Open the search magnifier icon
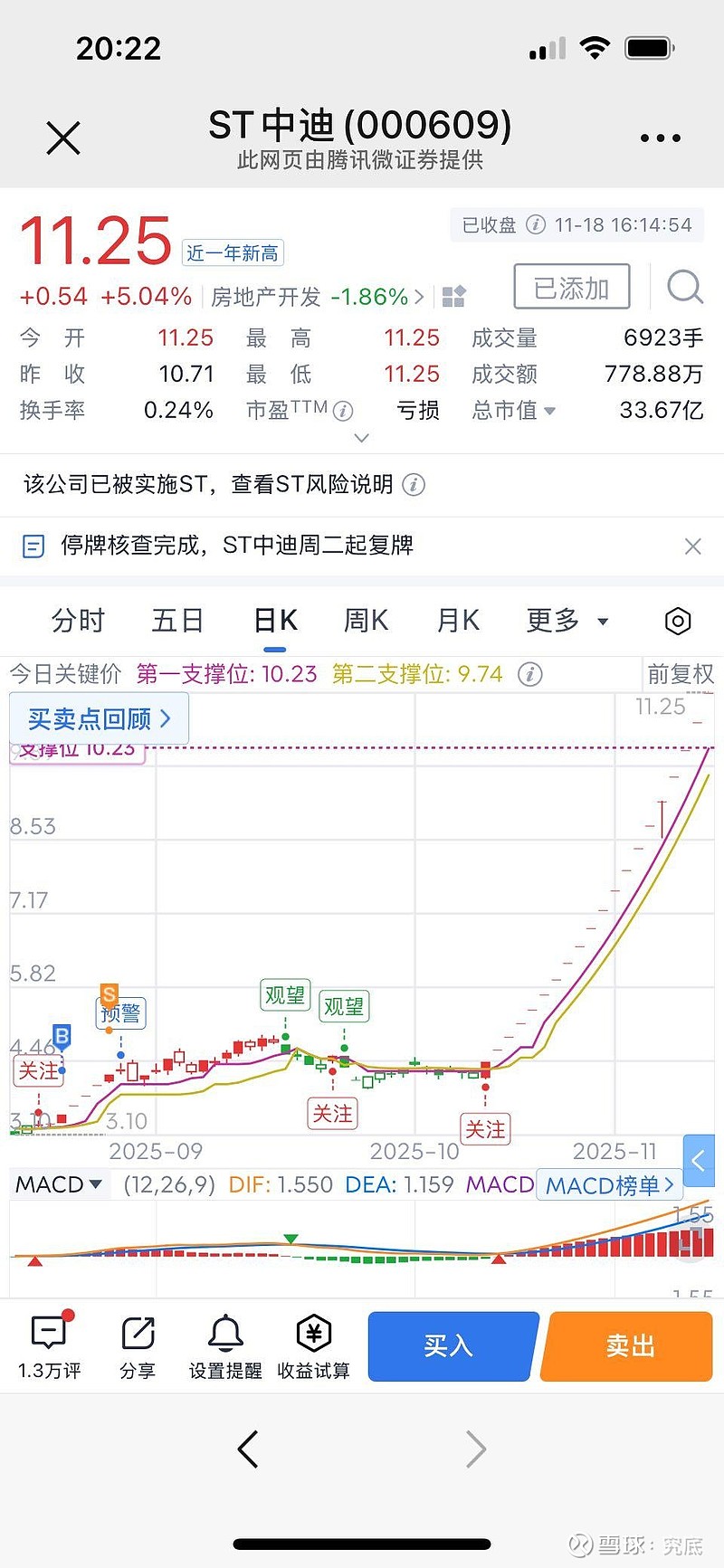724x1568 pixels. [x=685, y=288]
